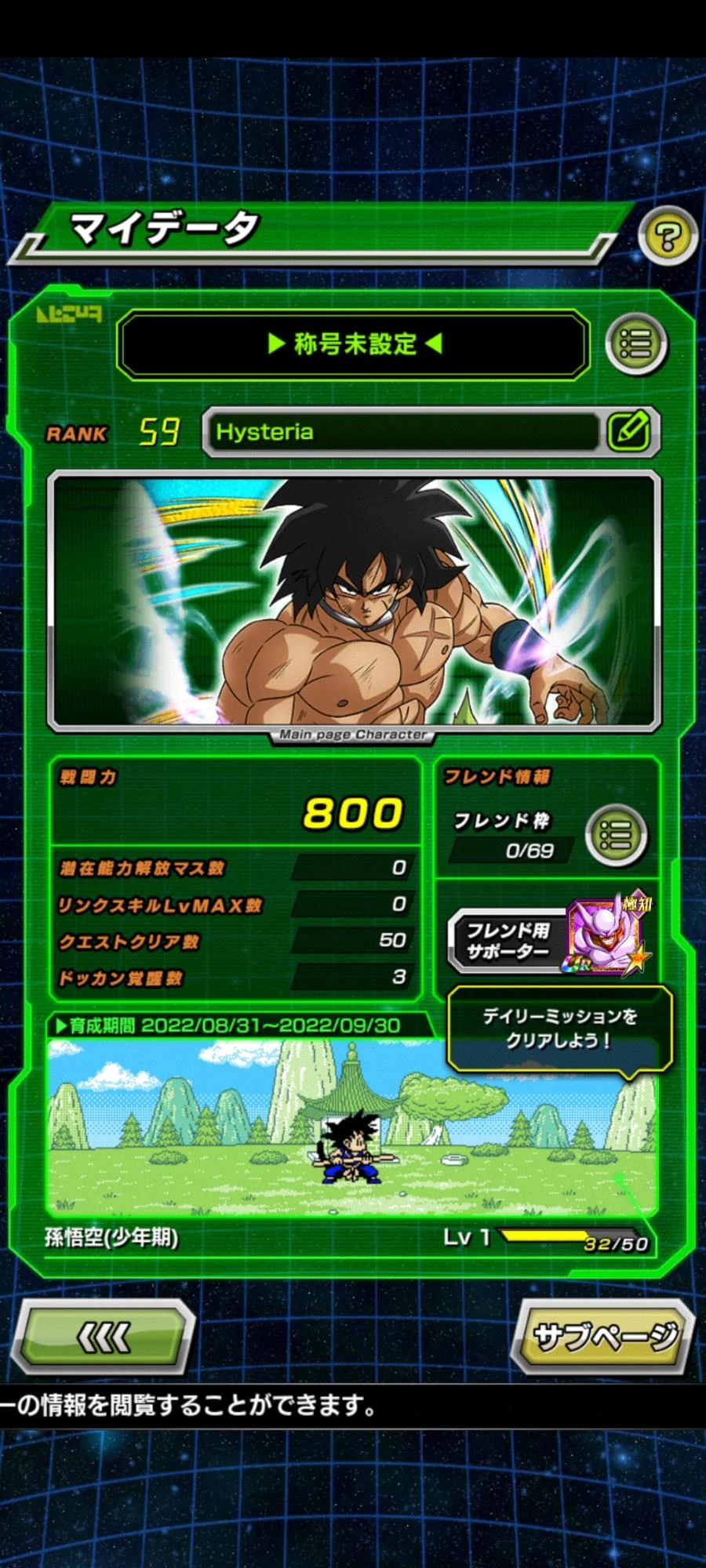Open the help question mark icon
Screen dimensions: 706x1568
coord(668,236)
